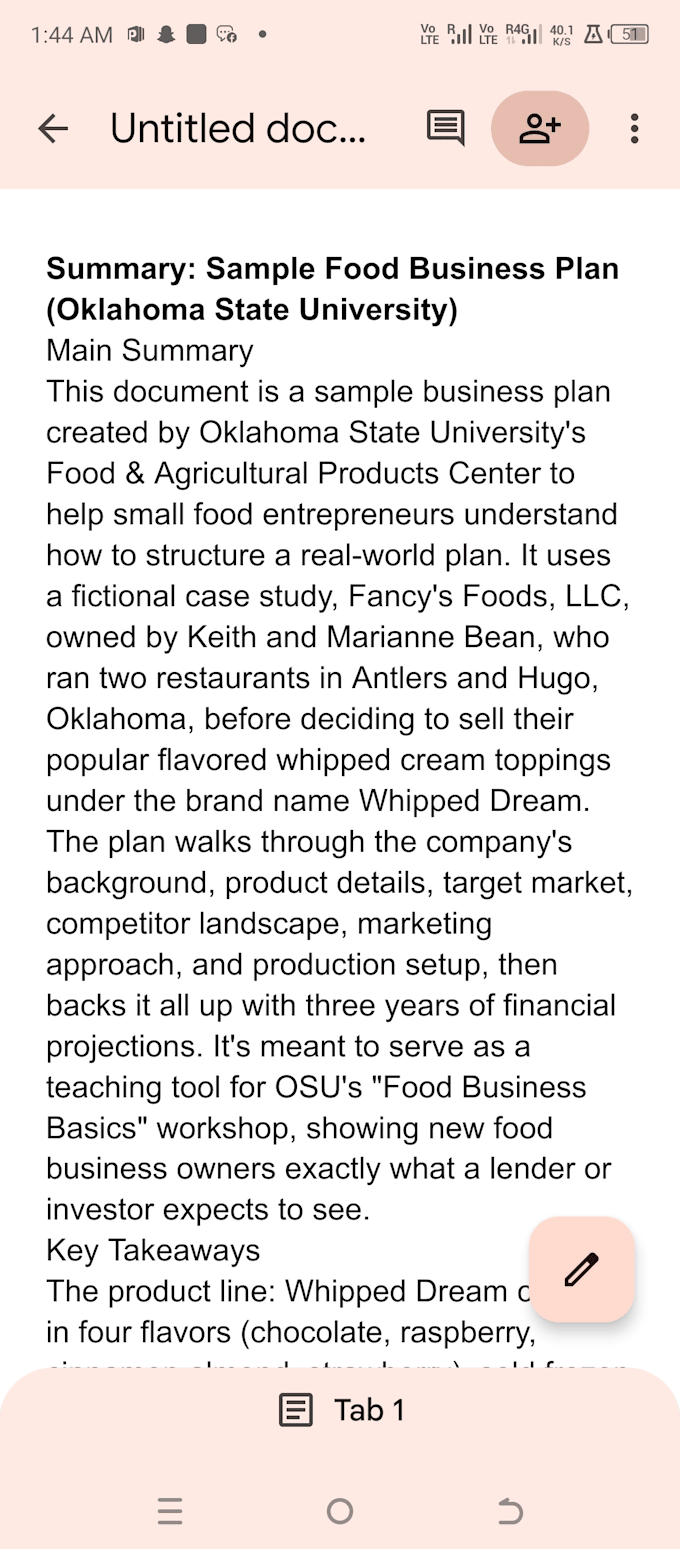Tap the system home button
This screenshot has height=1549, width=680.
click(340, 1511)
